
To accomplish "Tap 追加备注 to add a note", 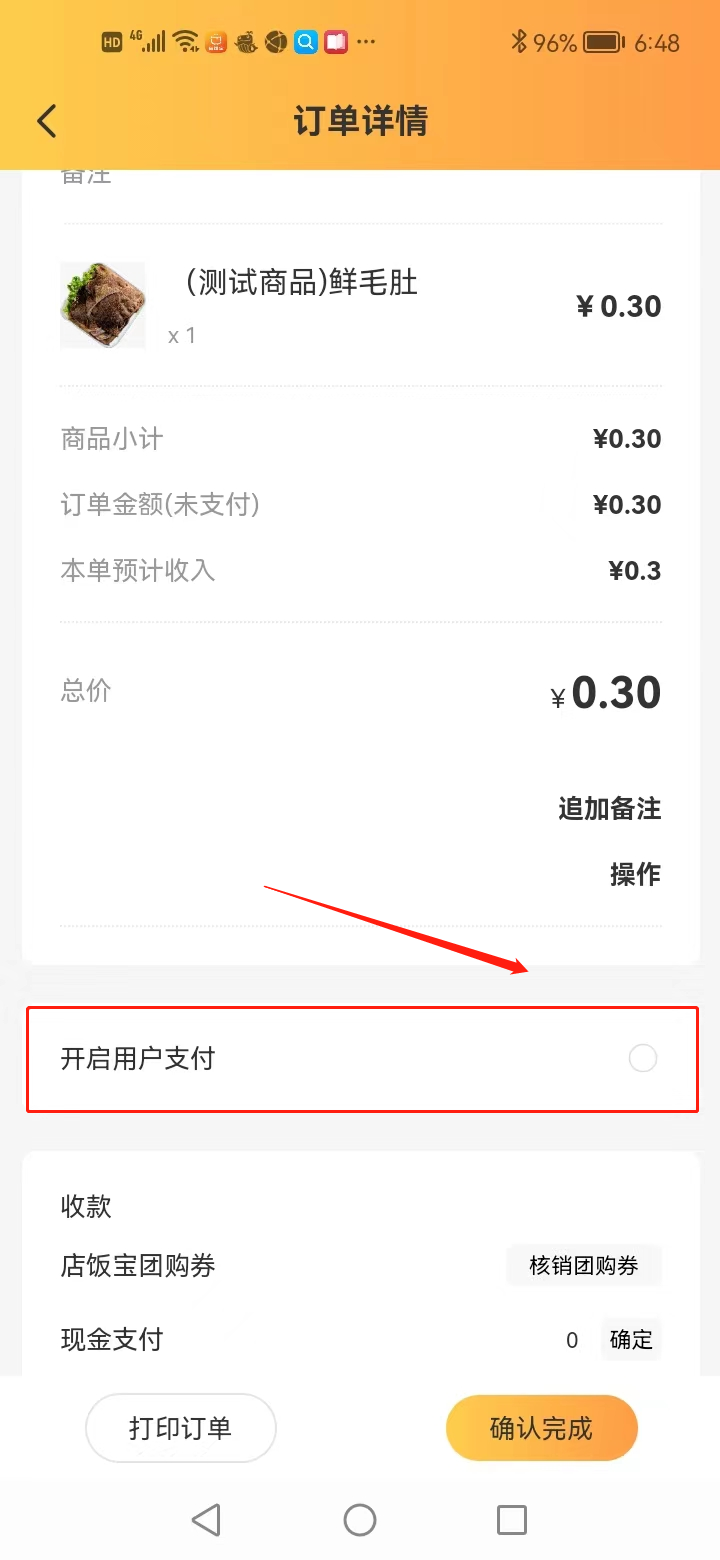I will (609, 808).
